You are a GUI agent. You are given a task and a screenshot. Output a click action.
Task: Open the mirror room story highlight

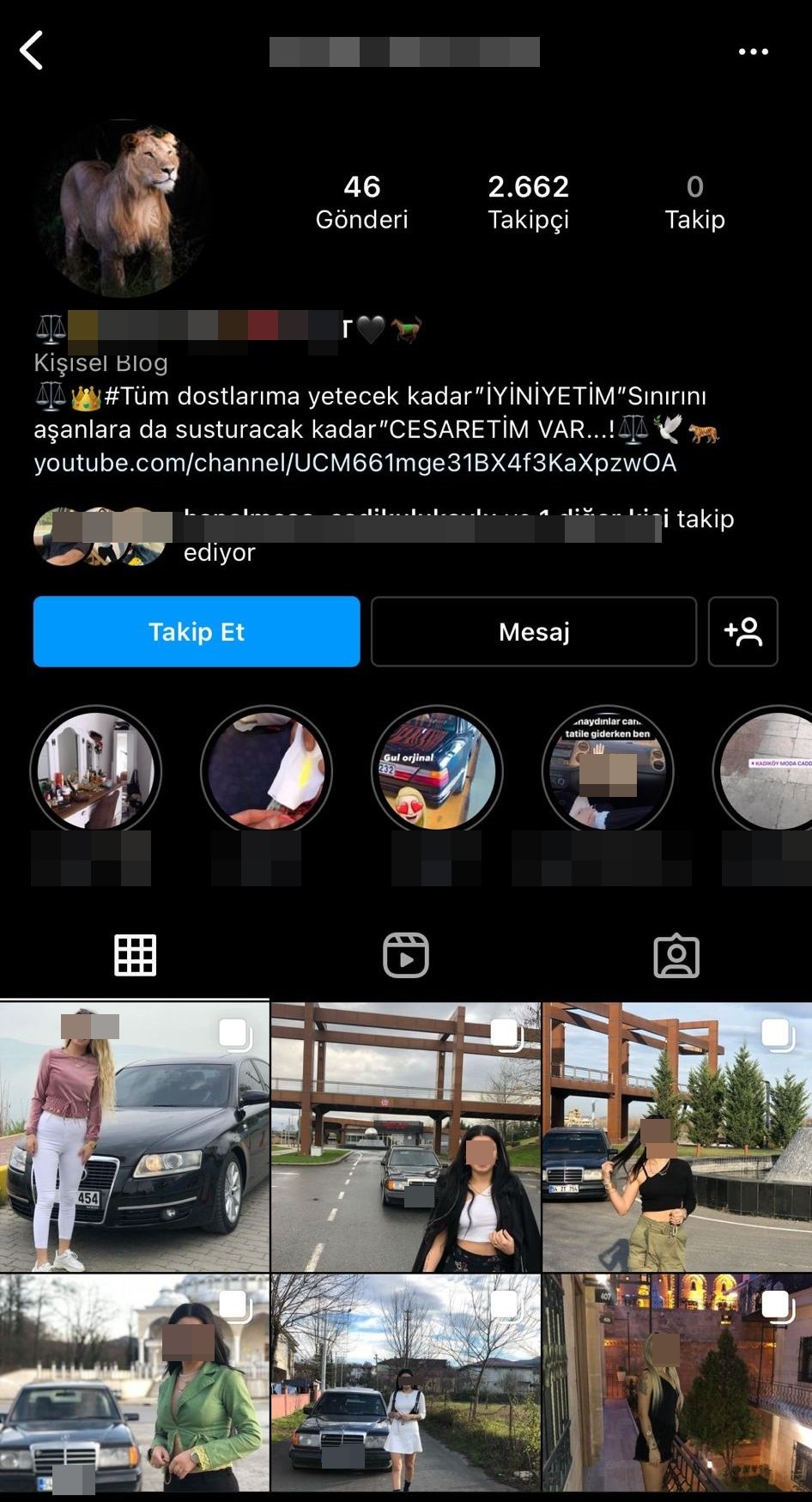(95, 770)
